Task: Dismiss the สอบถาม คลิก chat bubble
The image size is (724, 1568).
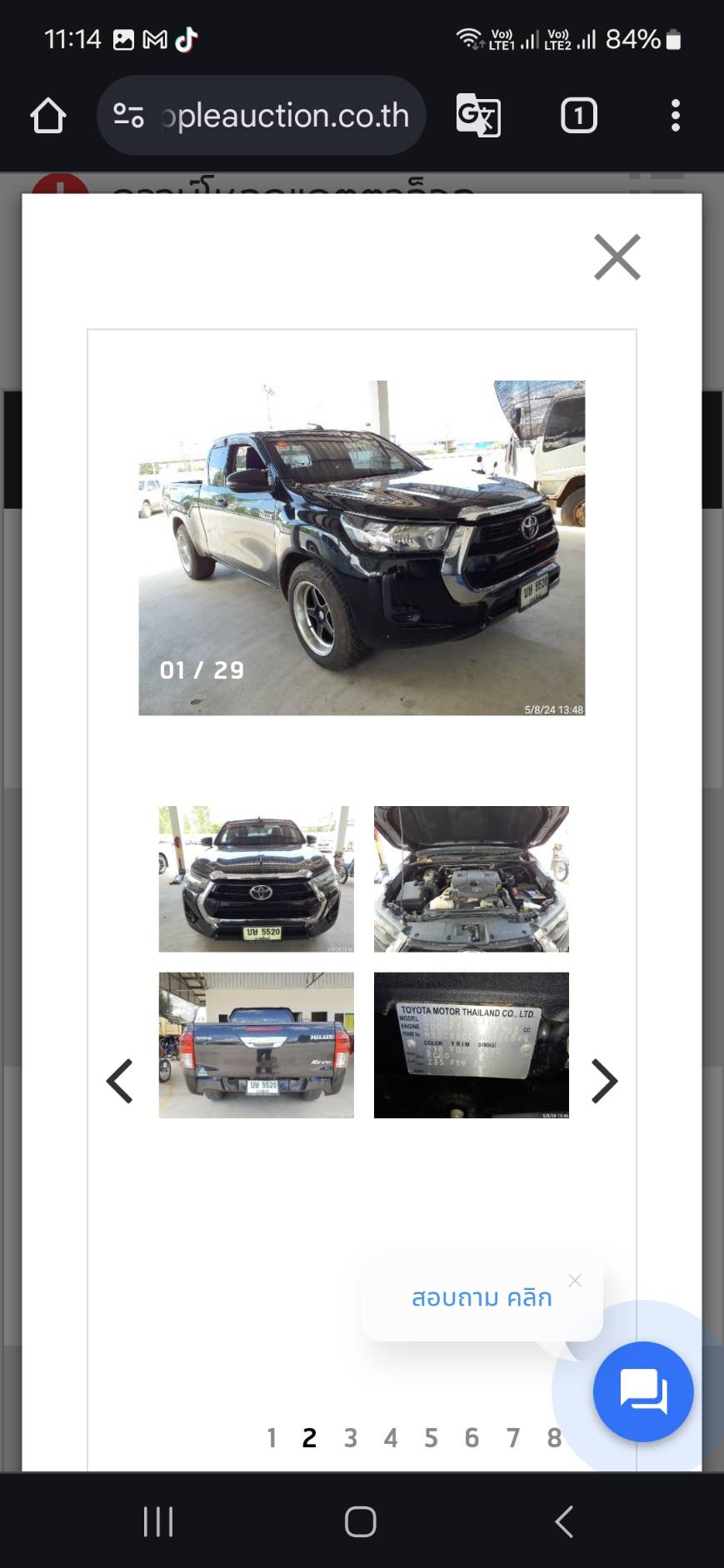Action: coord(575,1281)
